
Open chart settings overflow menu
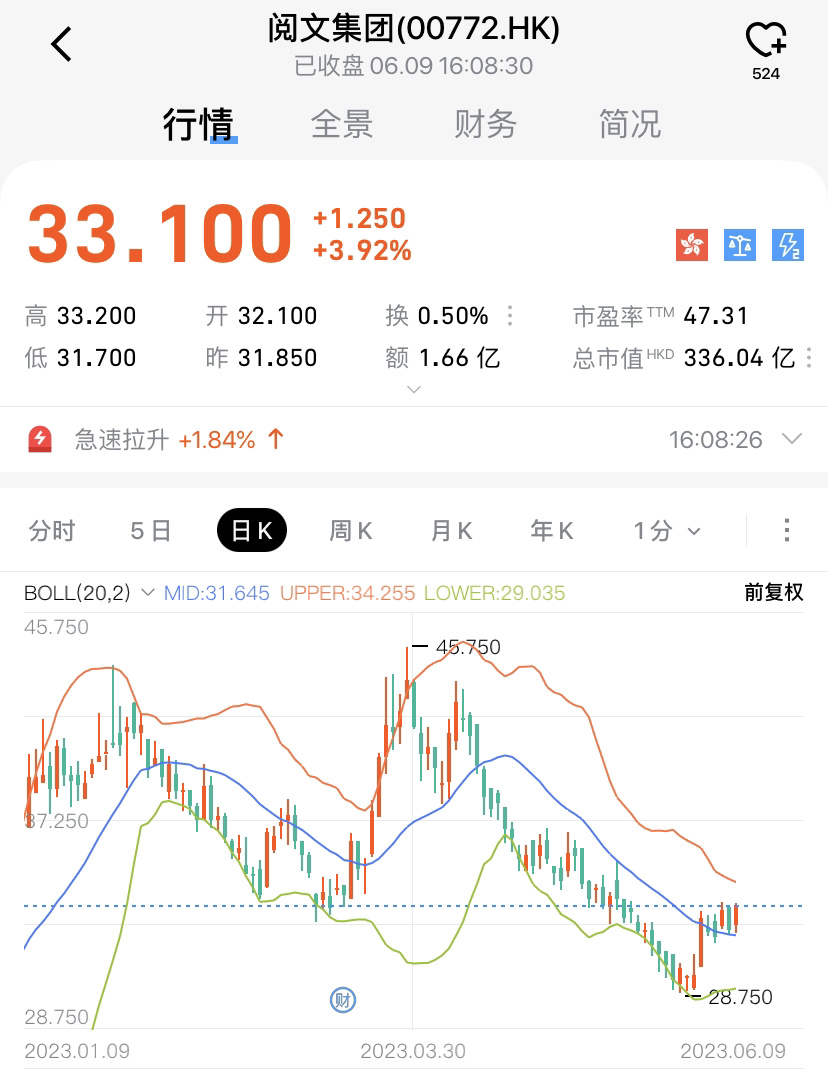tap(787, 530)
